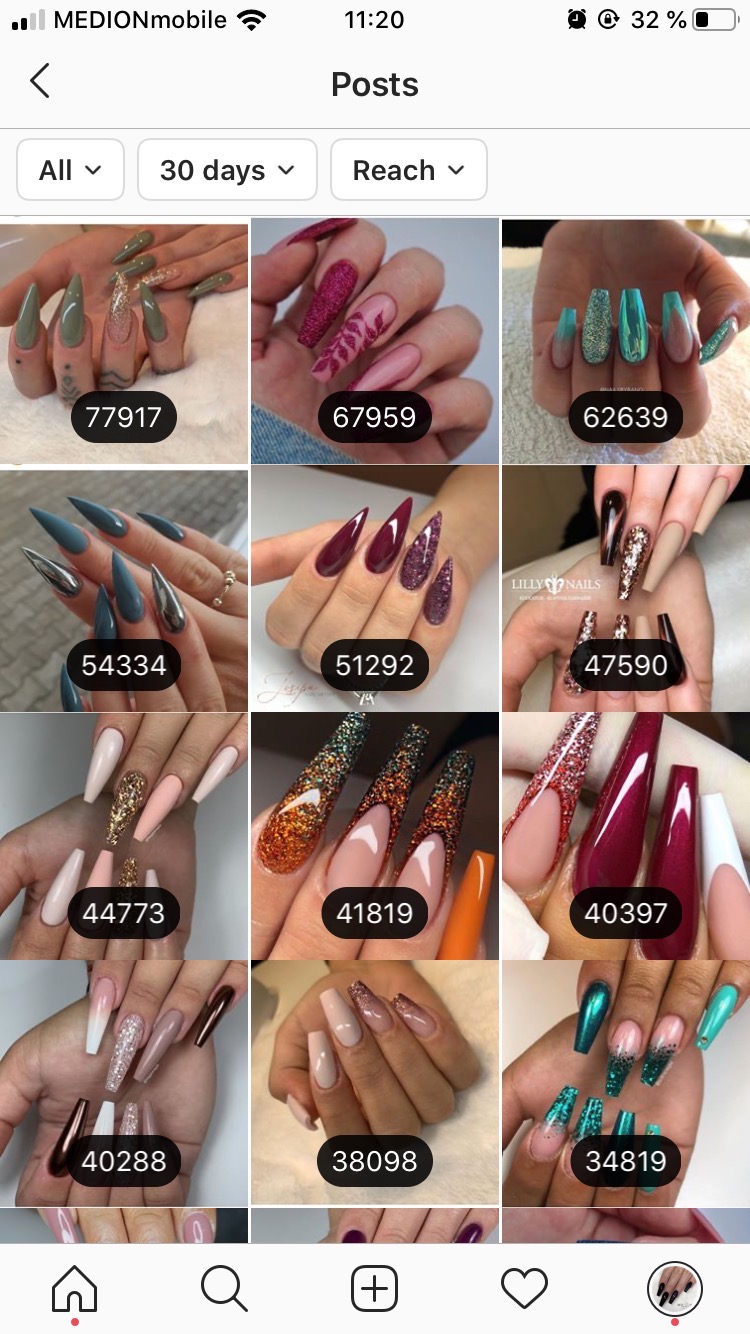
Task: Tap the post with 40397 reach
Action: click(x=626, y=836)
